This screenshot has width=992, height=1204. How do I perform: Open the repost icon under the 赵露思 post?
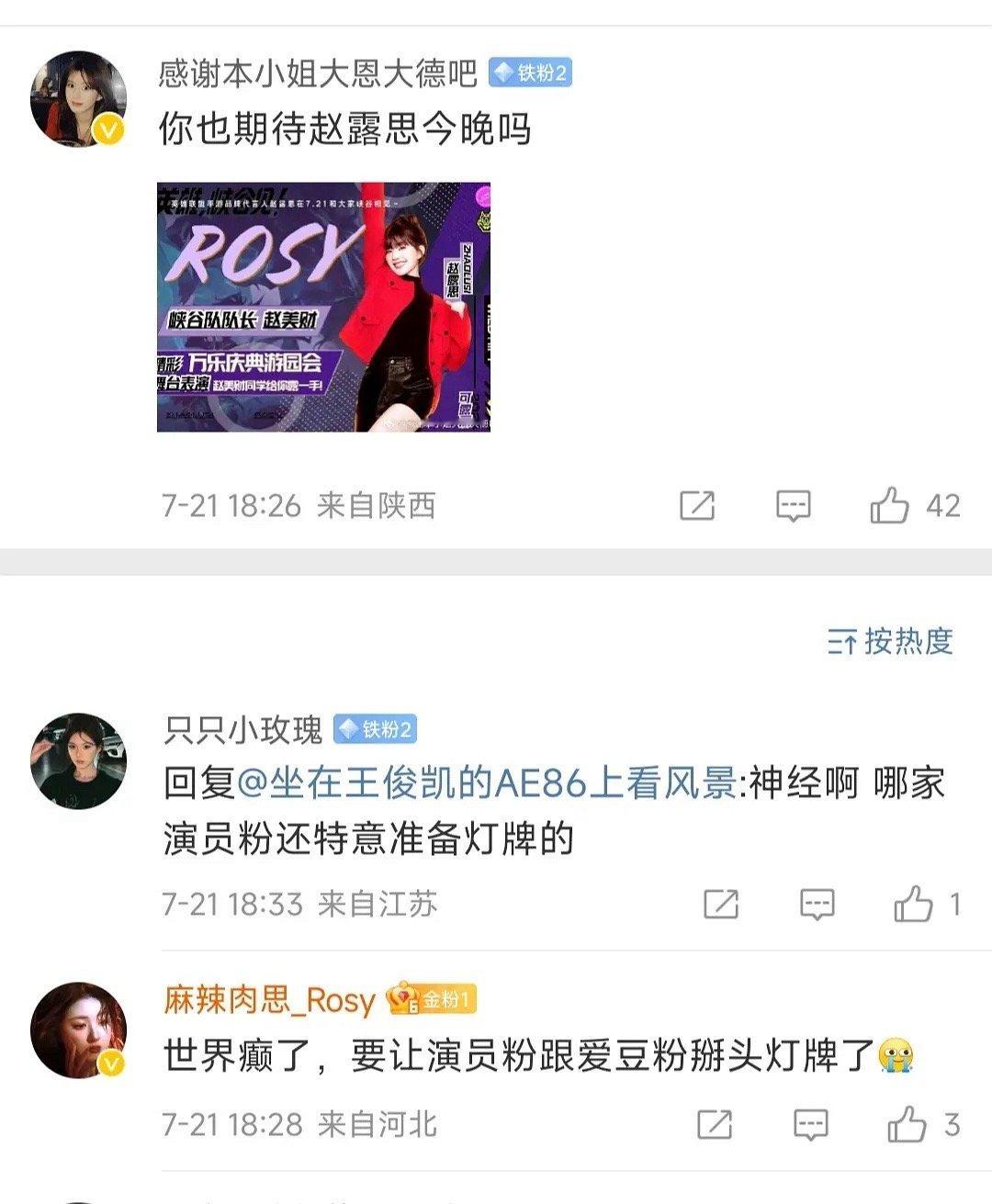pyautogui.click(x=698, y=504)
